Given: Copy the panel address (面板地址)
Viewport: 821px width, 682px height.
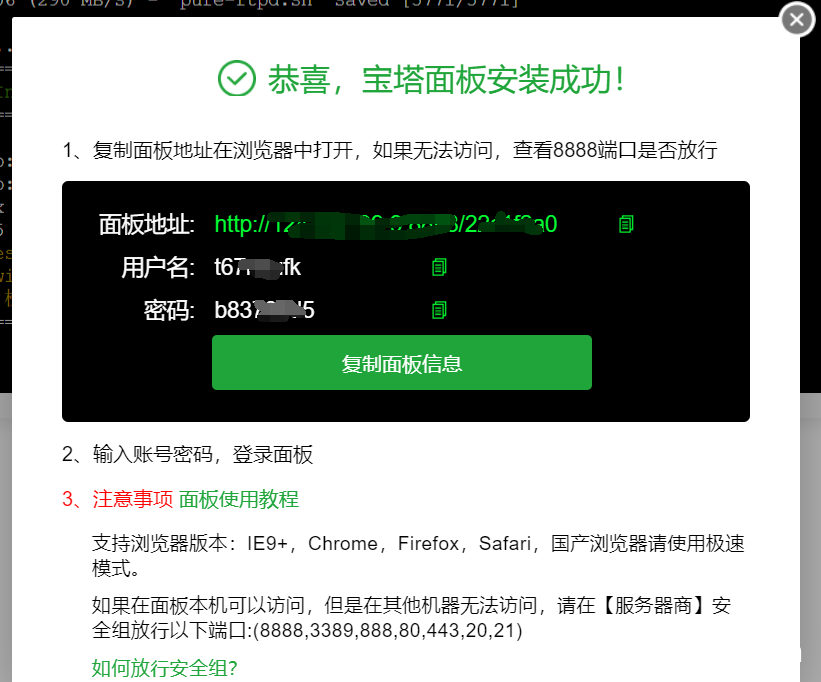Looking at the screenshot, I should point(627,224).
